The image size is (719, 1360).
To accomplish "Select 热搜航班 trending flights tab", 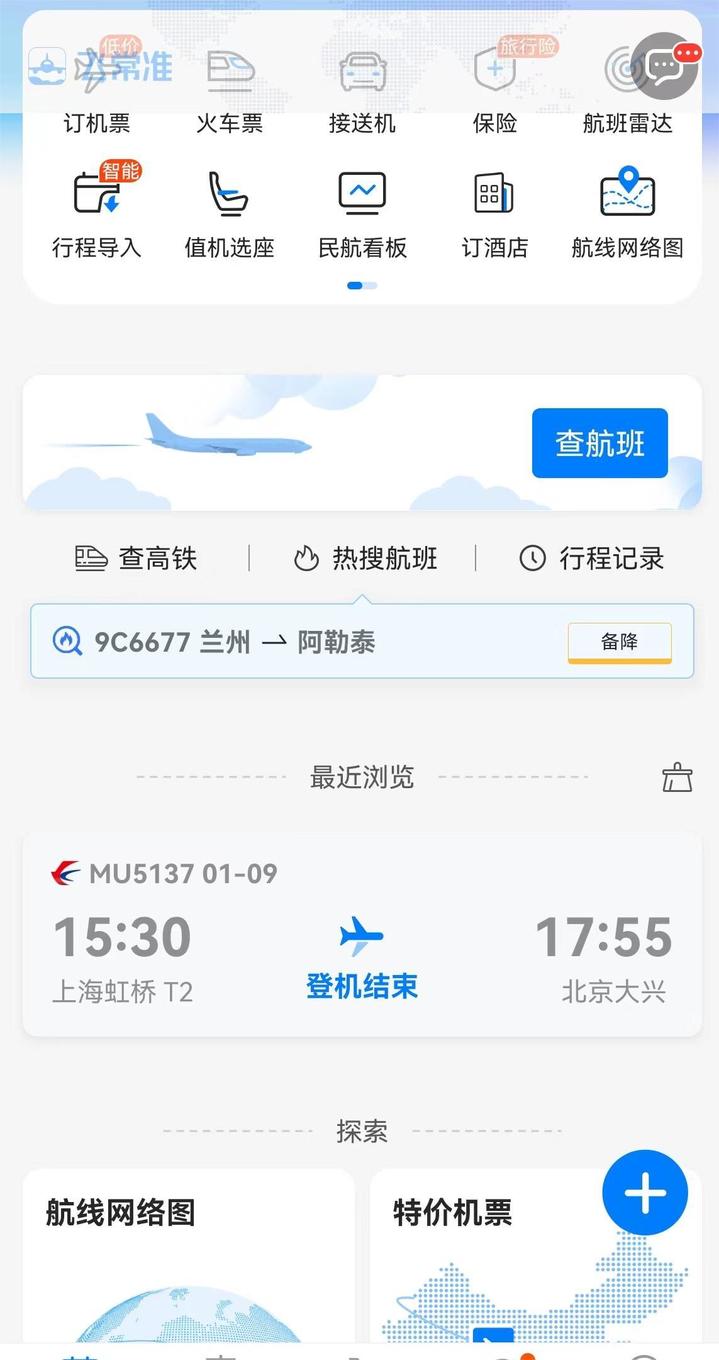I will (x=365, y=558).
